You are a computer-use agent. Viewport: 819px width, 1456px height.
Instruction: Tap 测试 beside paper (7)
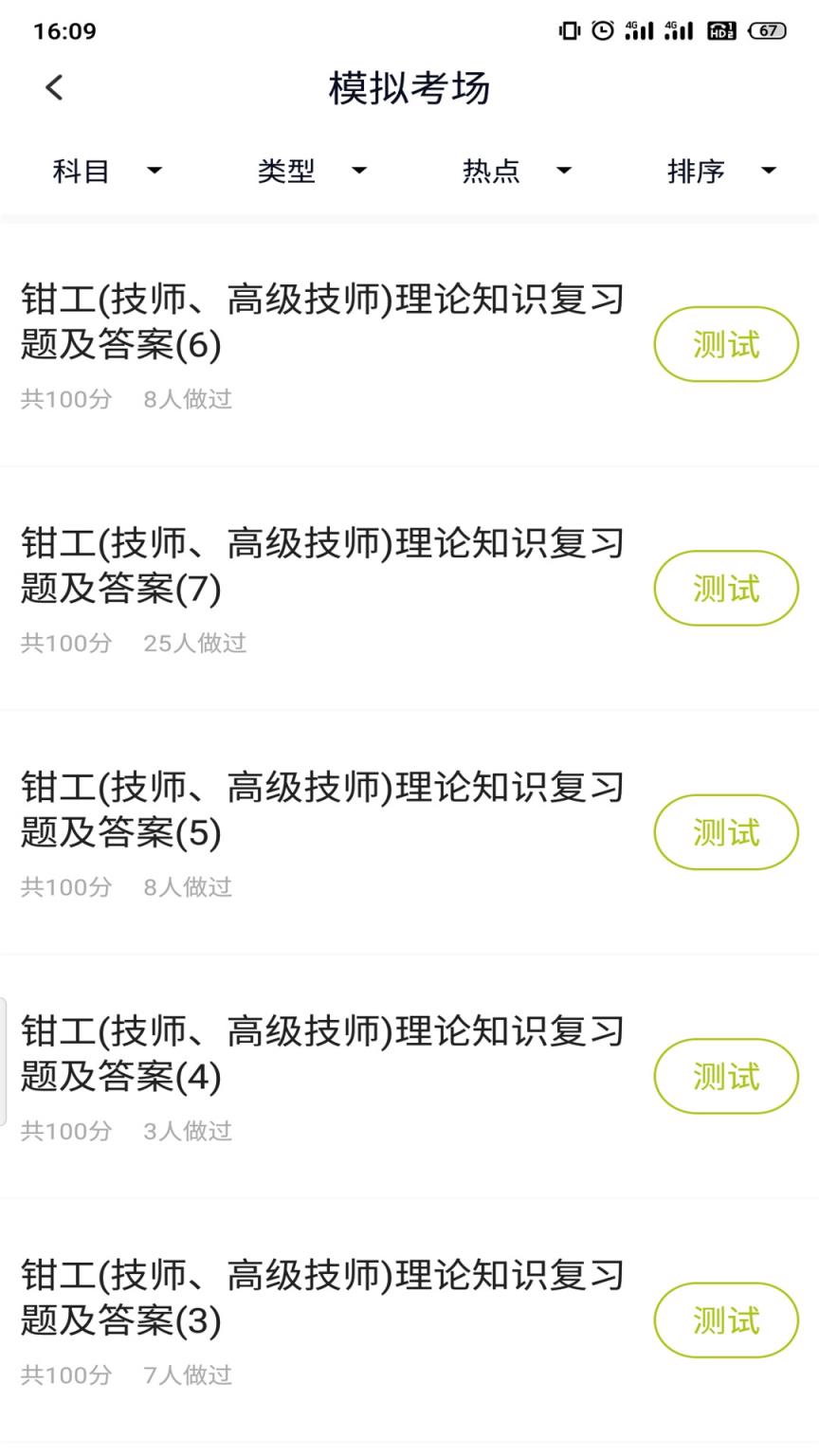(726, 588)
